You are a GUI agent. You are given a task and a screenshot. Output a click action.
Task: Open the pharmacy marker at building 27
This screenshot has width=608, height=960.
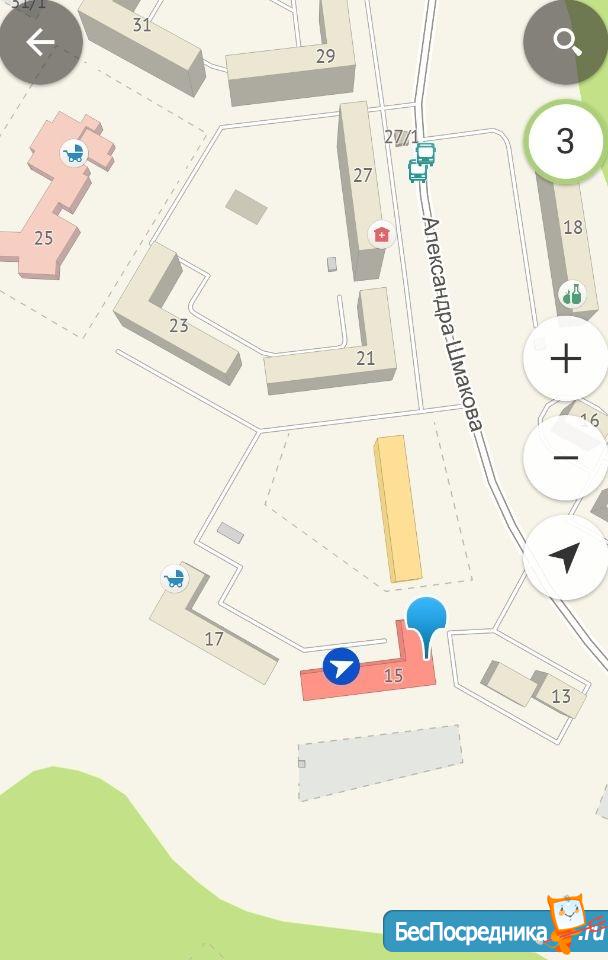pos(381,235)
